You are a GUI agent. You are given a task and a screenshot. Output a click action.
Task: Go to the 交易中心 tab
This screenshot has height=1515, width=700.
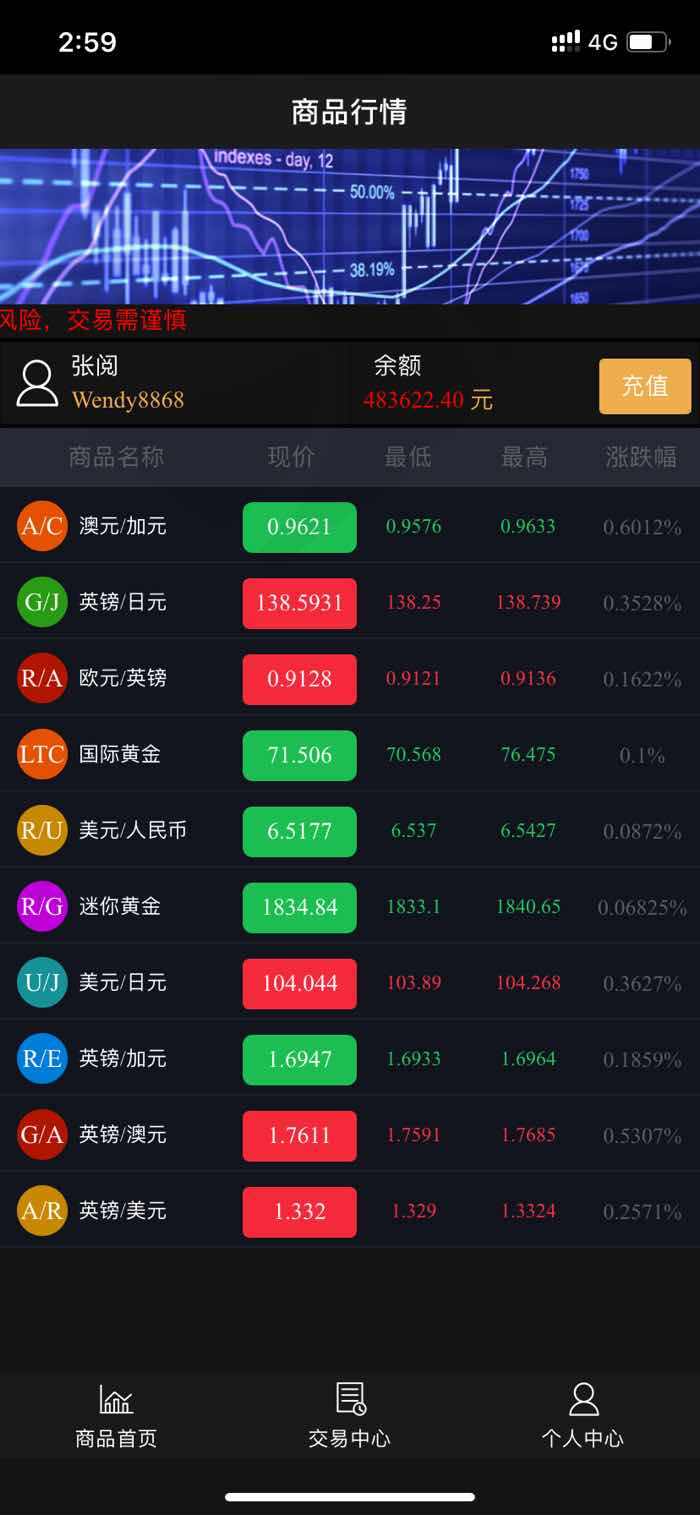click(x=350, y=1416)
